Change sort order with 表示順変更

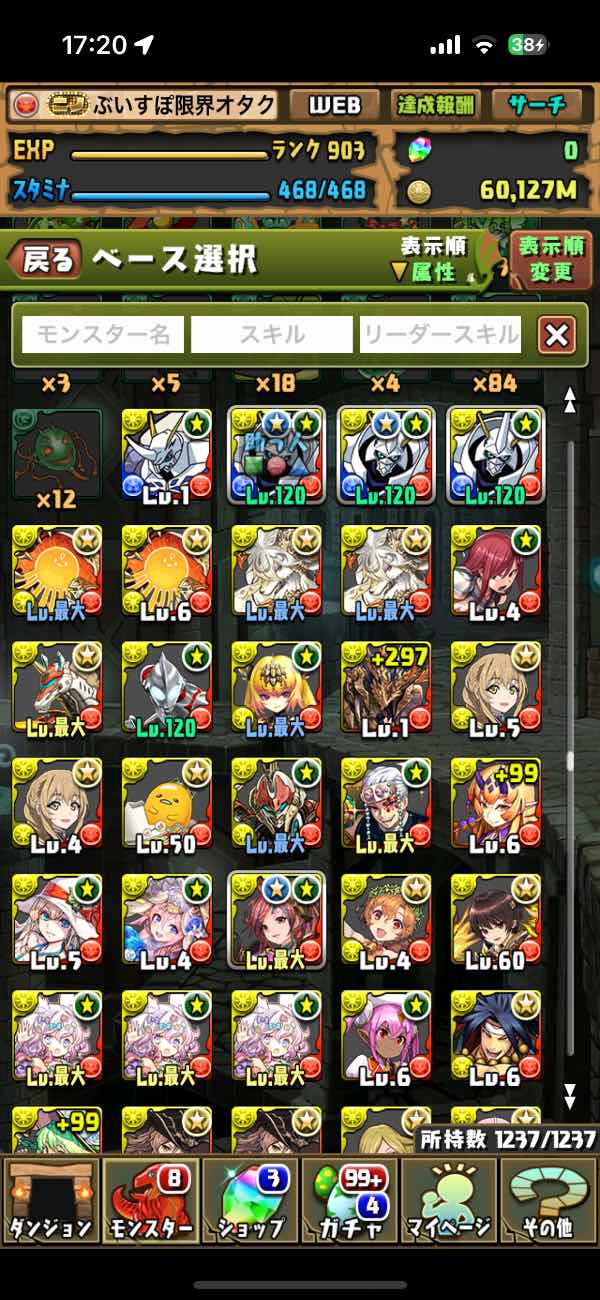click(x=547, y=260)
